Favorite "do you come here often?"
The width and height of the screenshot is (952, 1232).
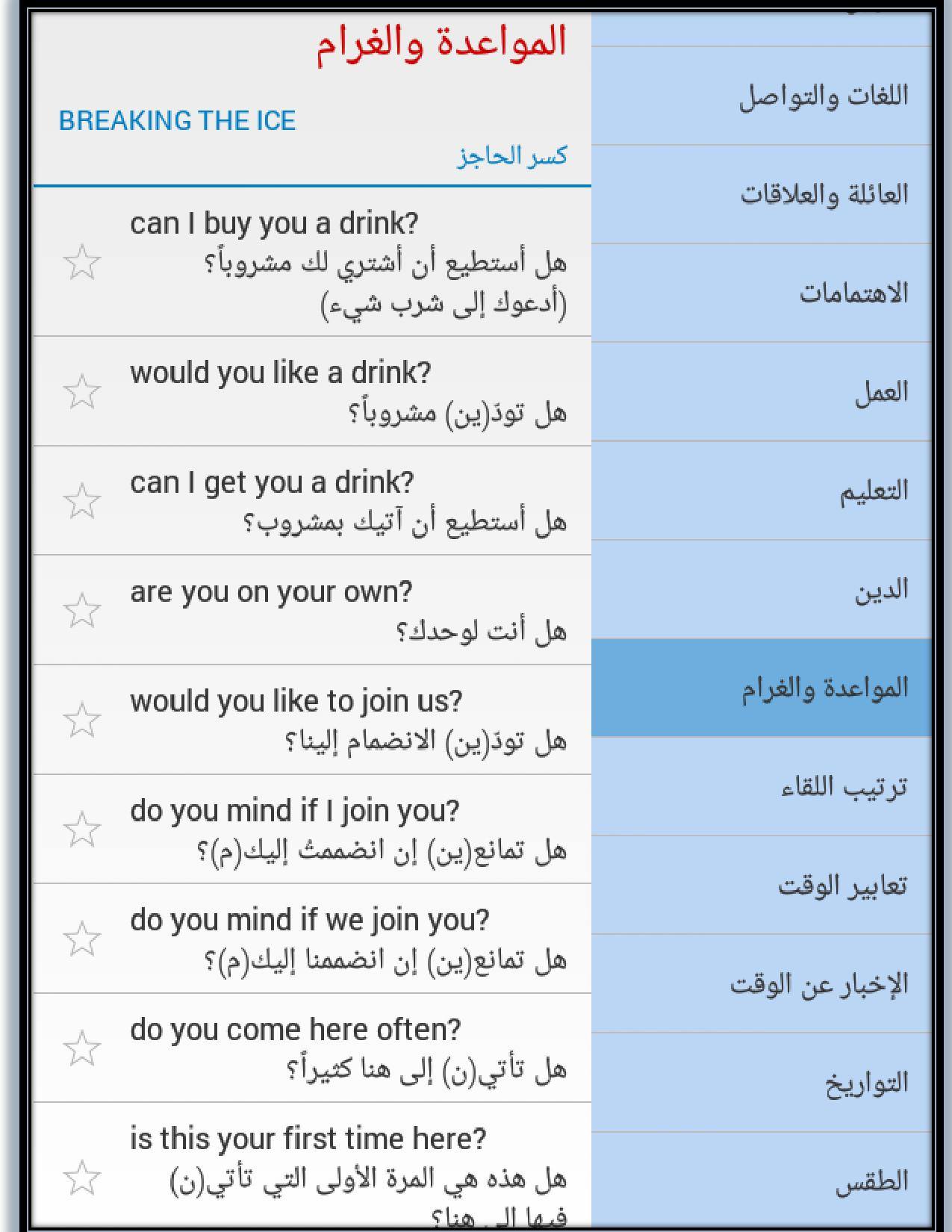(x=81, y=1048)
